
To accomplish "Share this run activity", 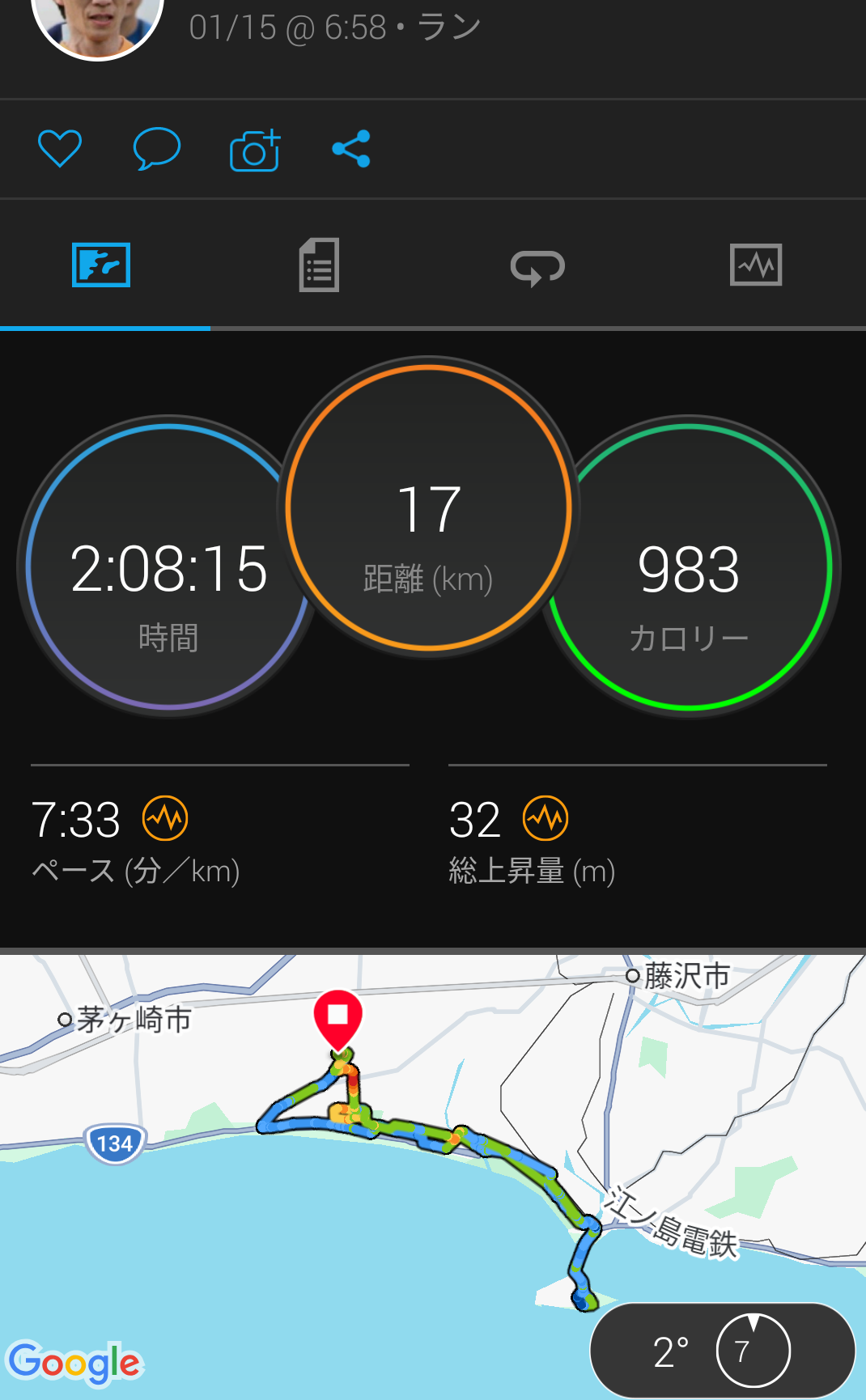I will click(x=351, y=149).
